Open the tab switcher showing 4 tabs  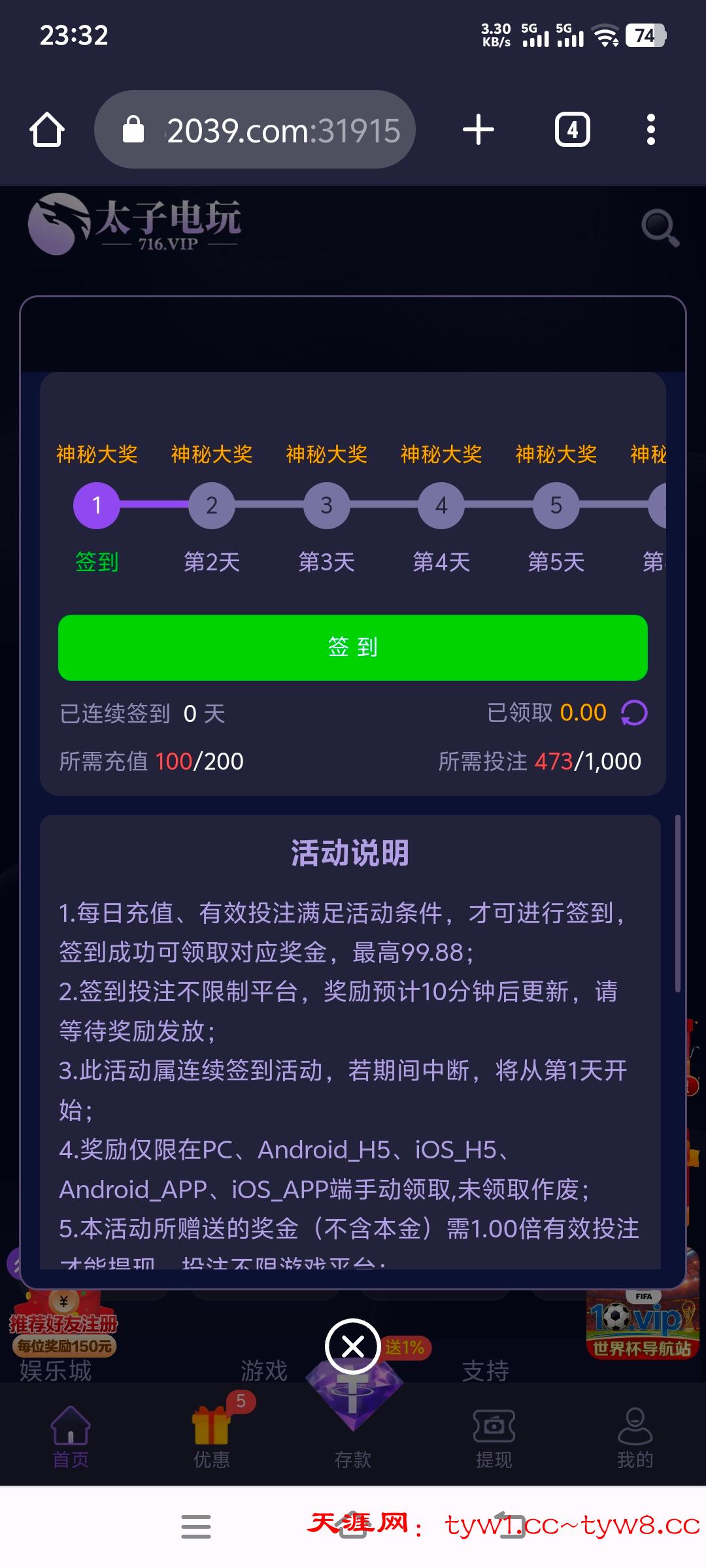tap(571, 129)
